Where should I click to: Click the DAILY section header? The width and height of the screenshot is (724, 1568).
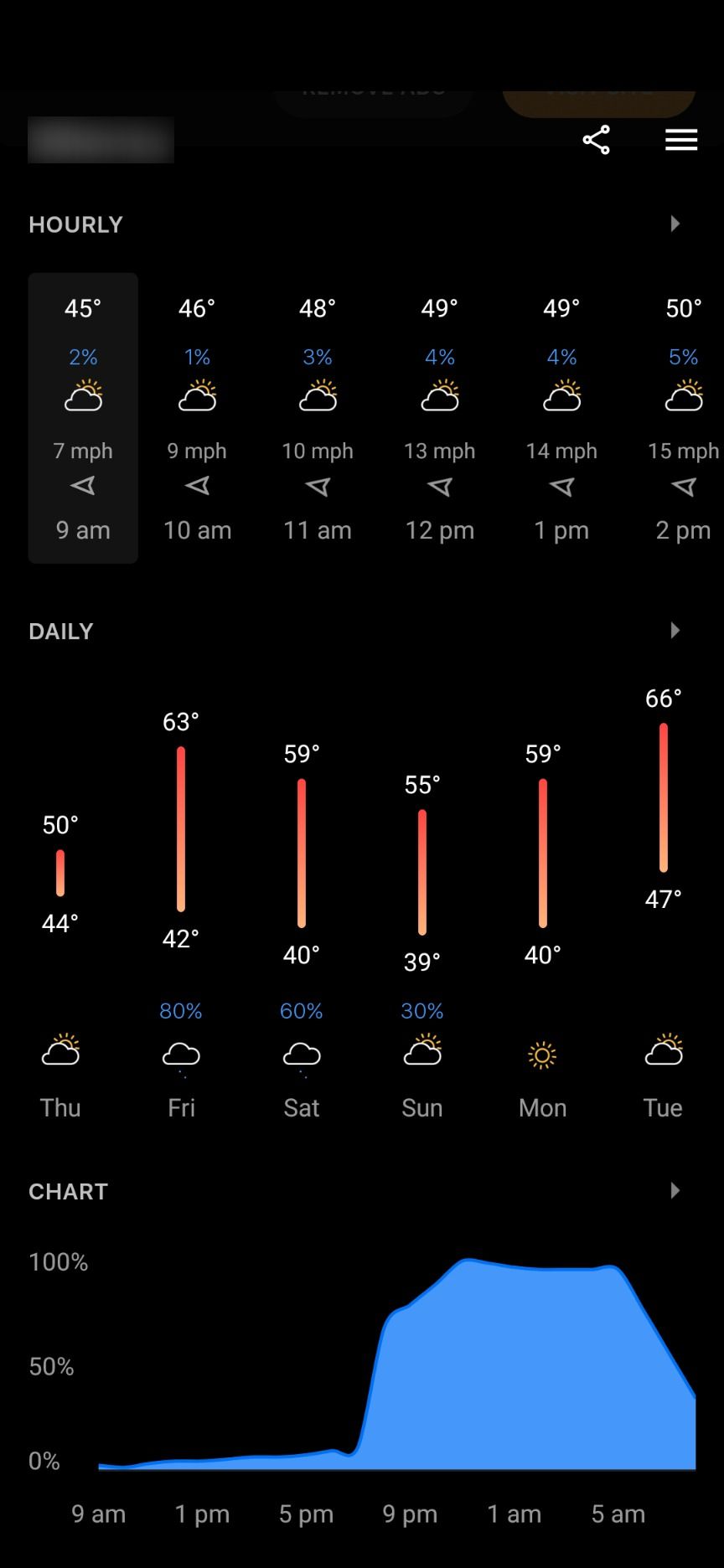[x=59, y=631]
